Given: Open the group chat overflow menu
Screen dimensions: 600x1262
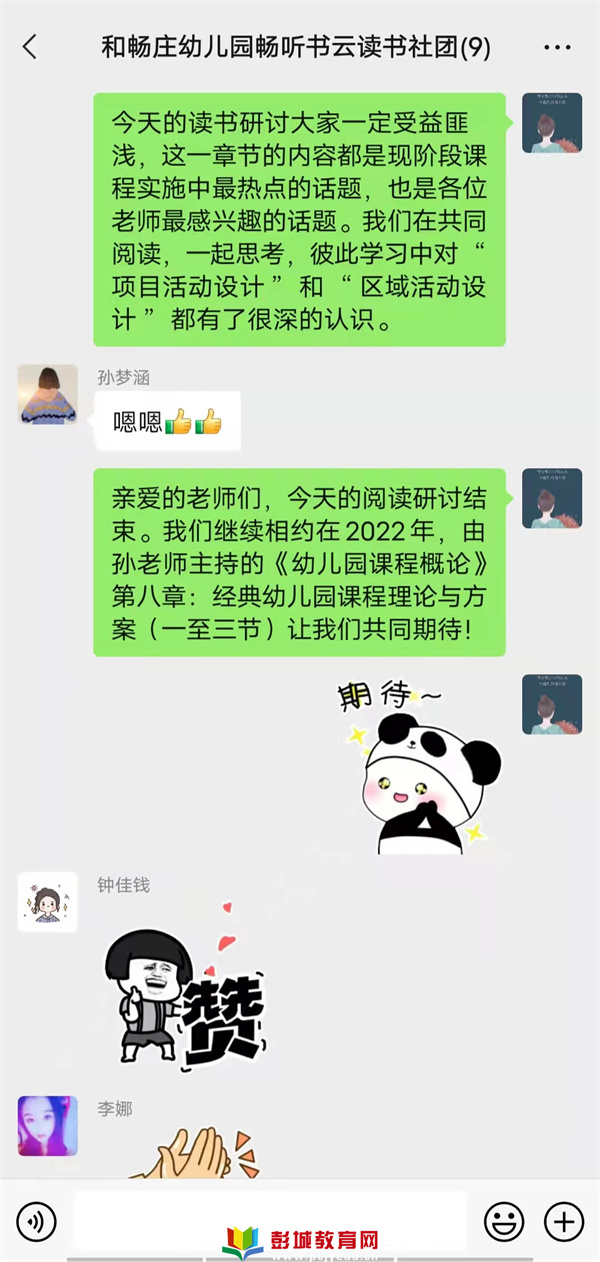Looking at the screenshot, I should point(556,47).
